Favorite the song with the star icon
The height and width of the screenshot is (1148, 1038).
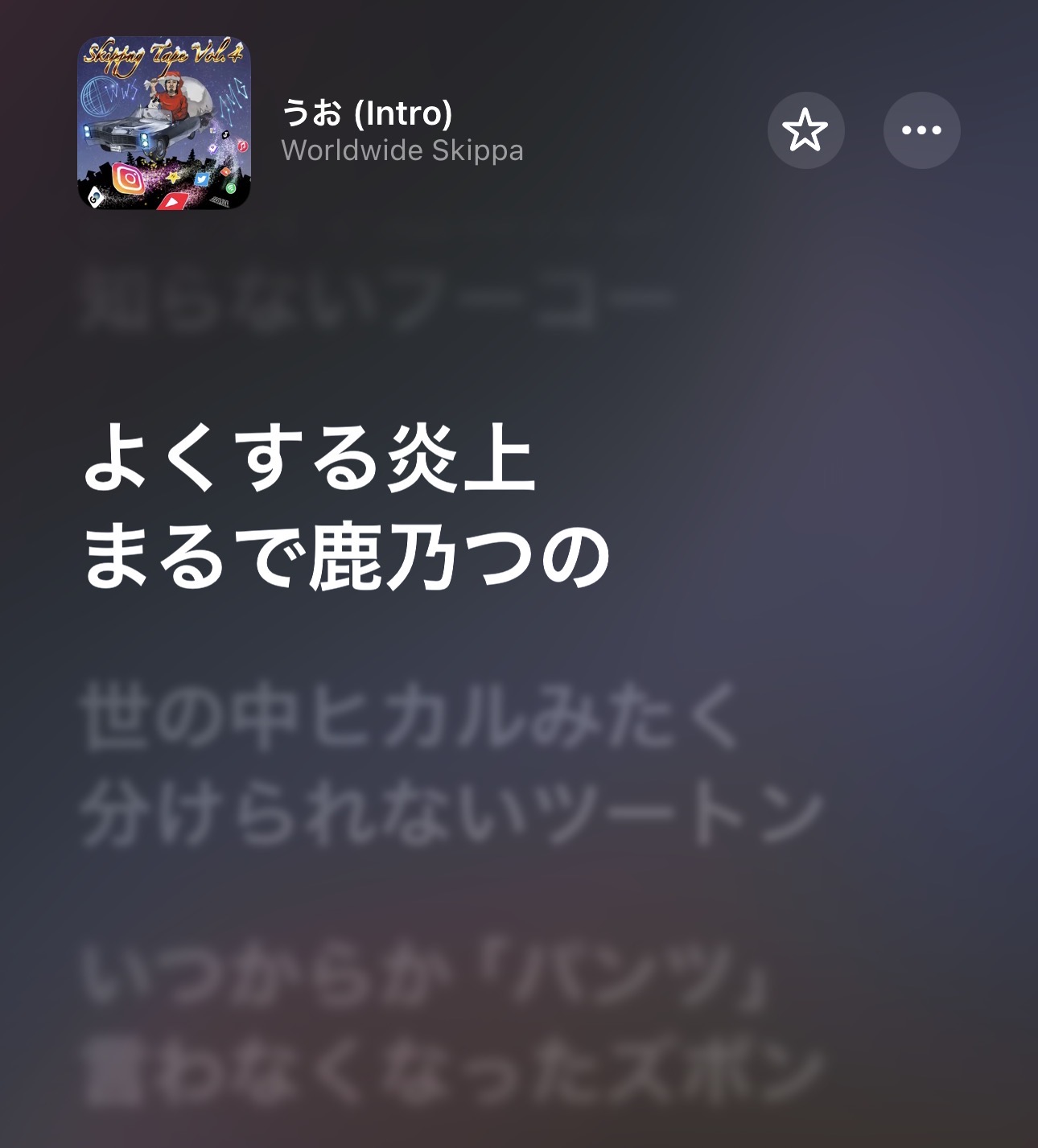[x=805, y=130]
